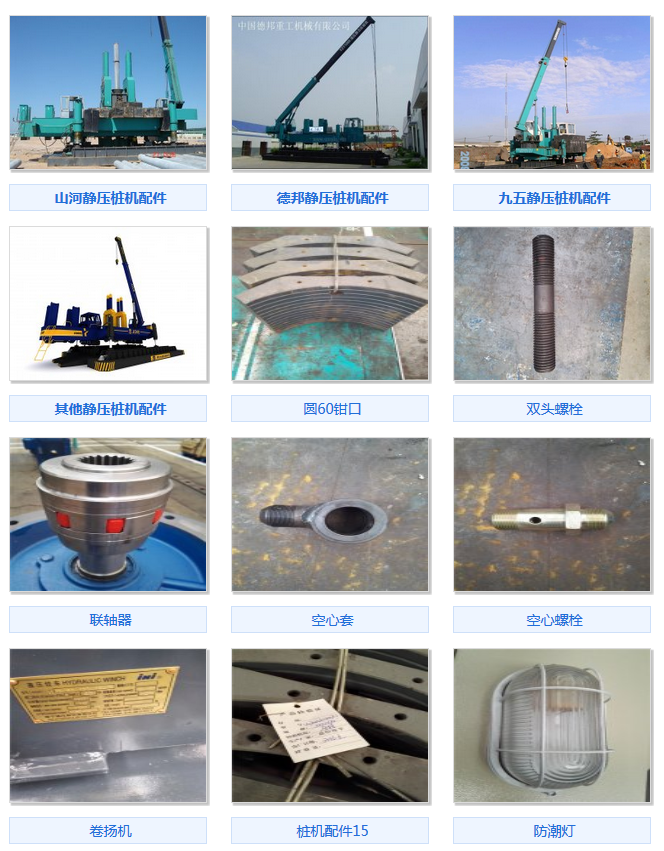
Task: Open 山河静压桩机配件 category link
Action: point(110,198)
